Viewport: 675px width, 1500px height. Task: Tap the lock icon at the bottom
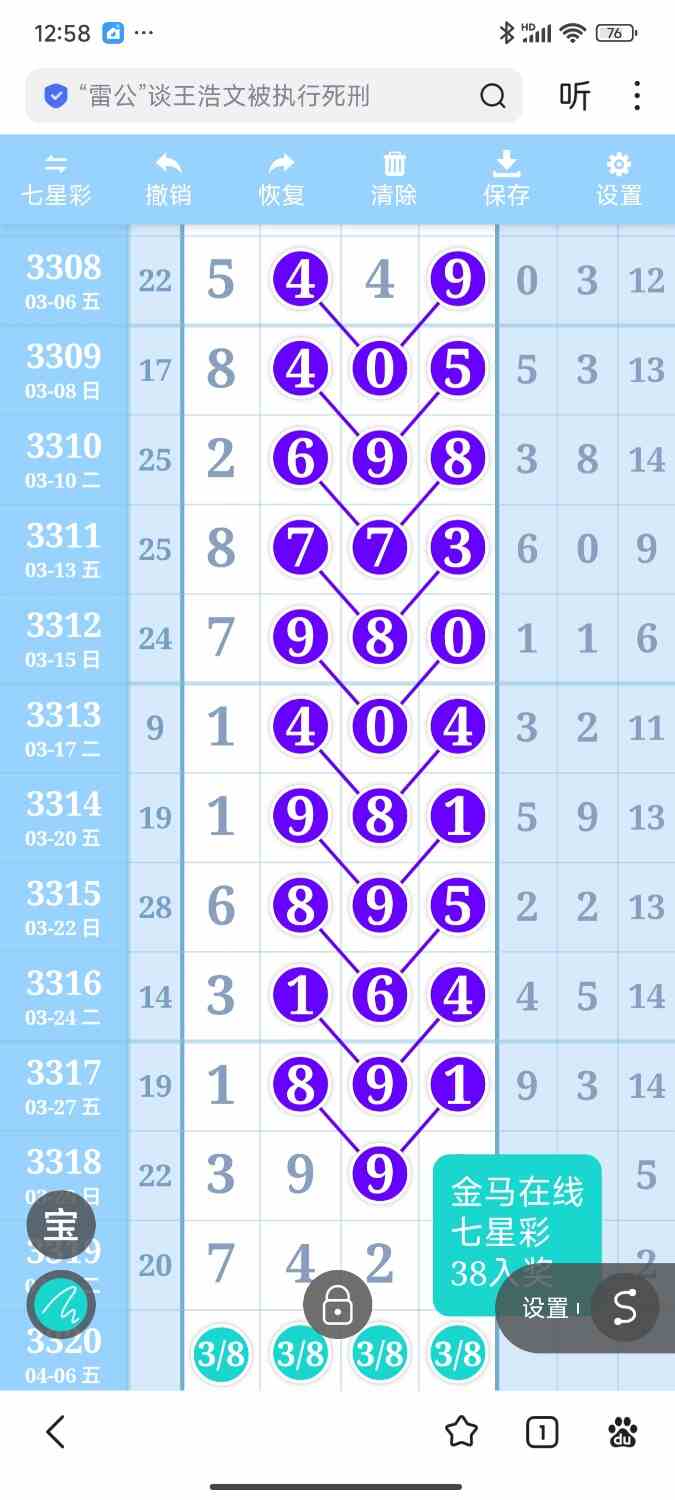pos(338,1305)
